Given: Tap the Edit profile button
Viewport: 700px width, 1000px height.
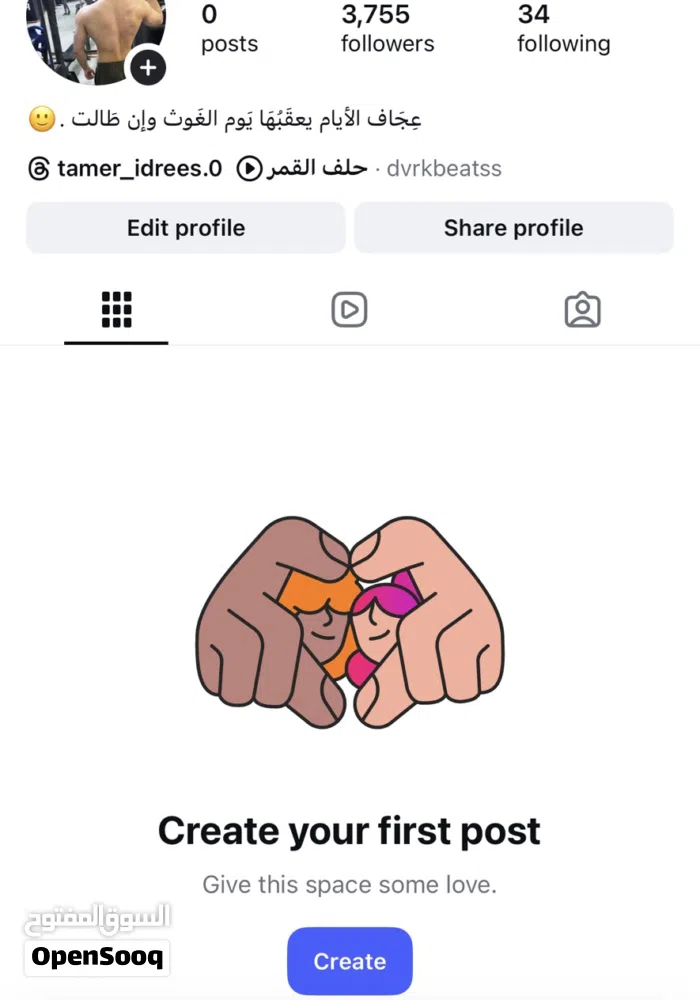Looking at the screenshot, I should pyautogui.click(x=186, y=228).
